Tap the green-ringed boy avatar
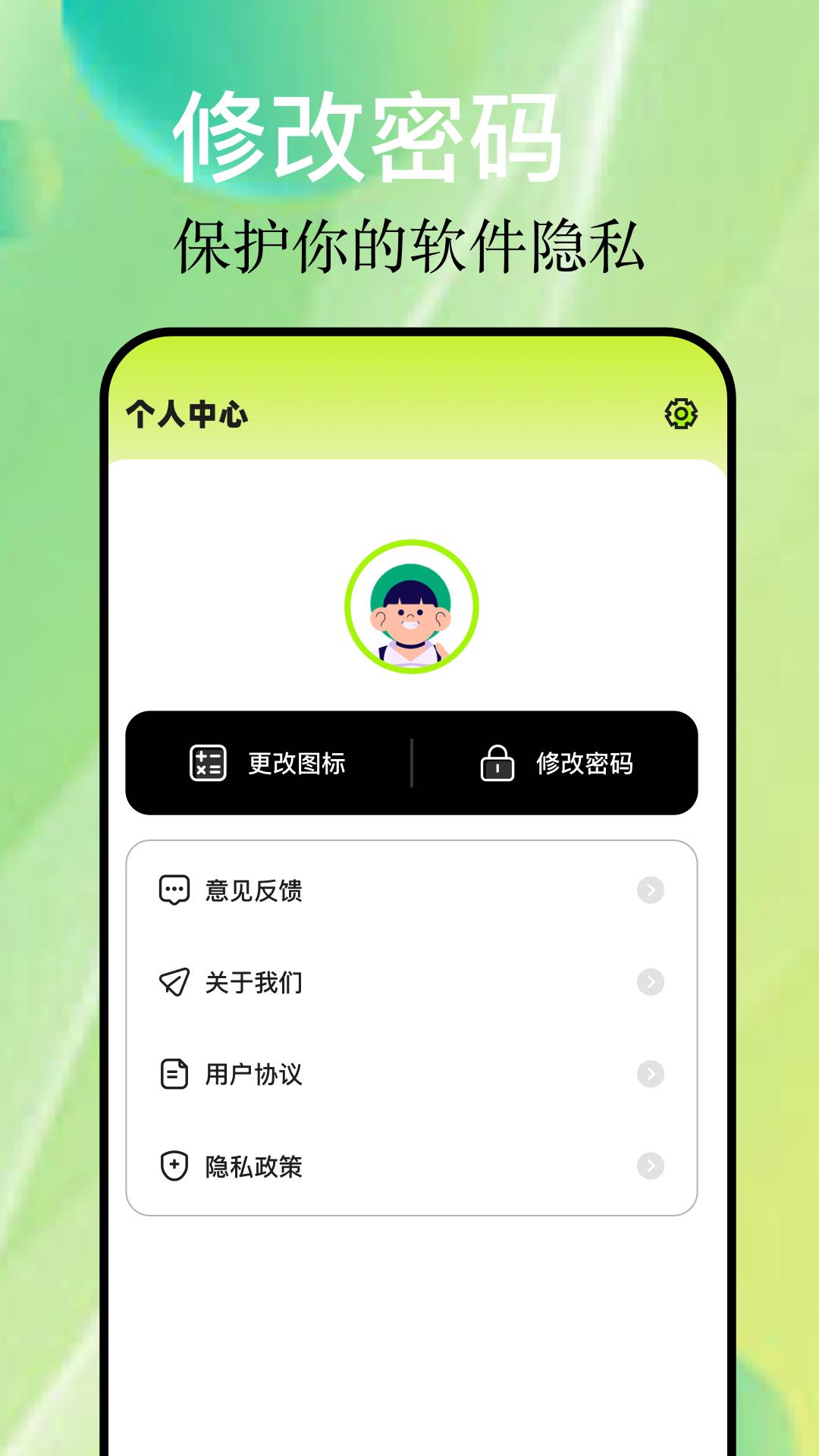Viewport: 819px width, 1456px height. pos(409,607)
